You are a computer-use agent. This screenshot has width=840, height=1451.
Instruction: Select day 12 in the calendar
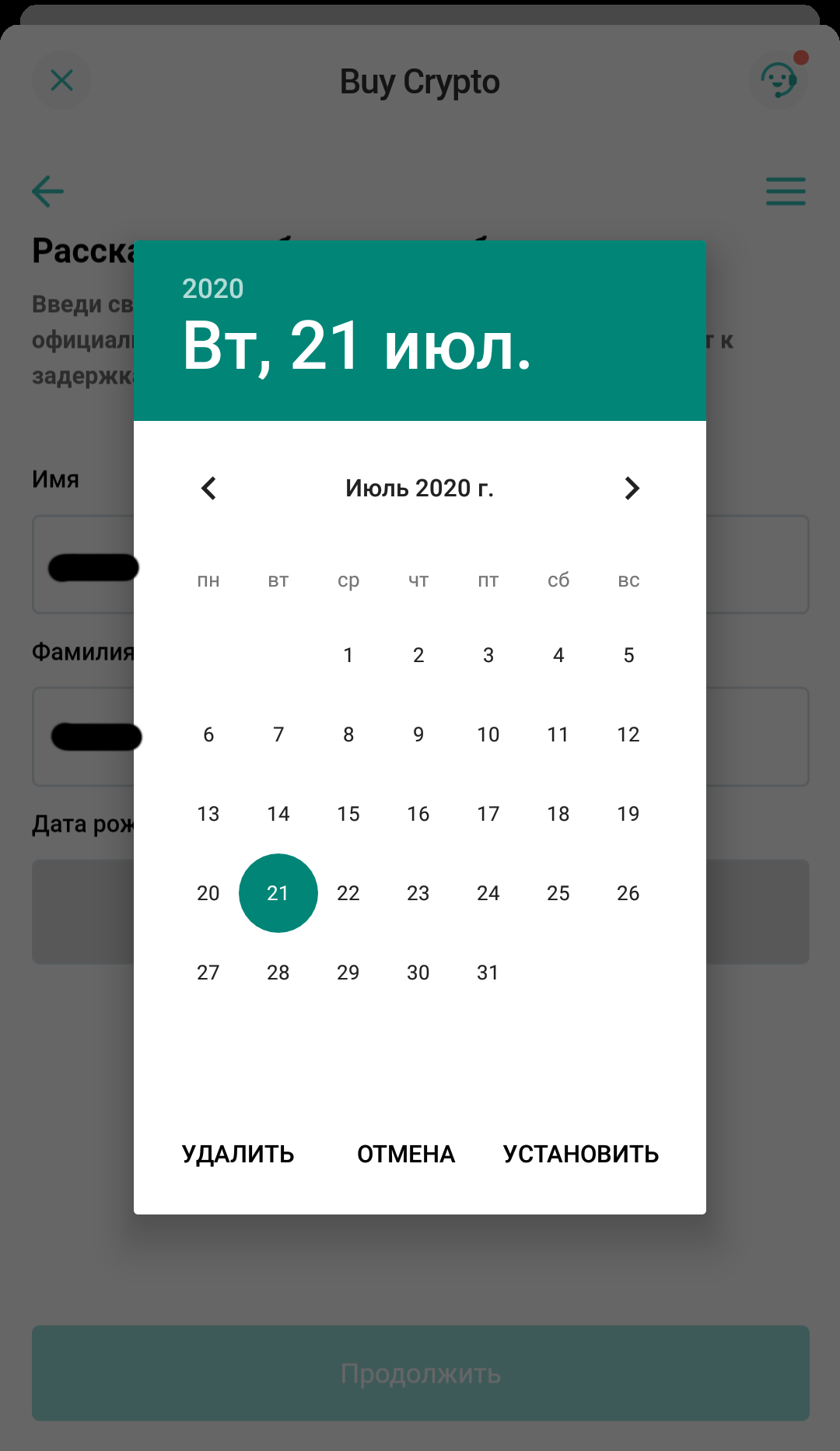coord(628,734)
